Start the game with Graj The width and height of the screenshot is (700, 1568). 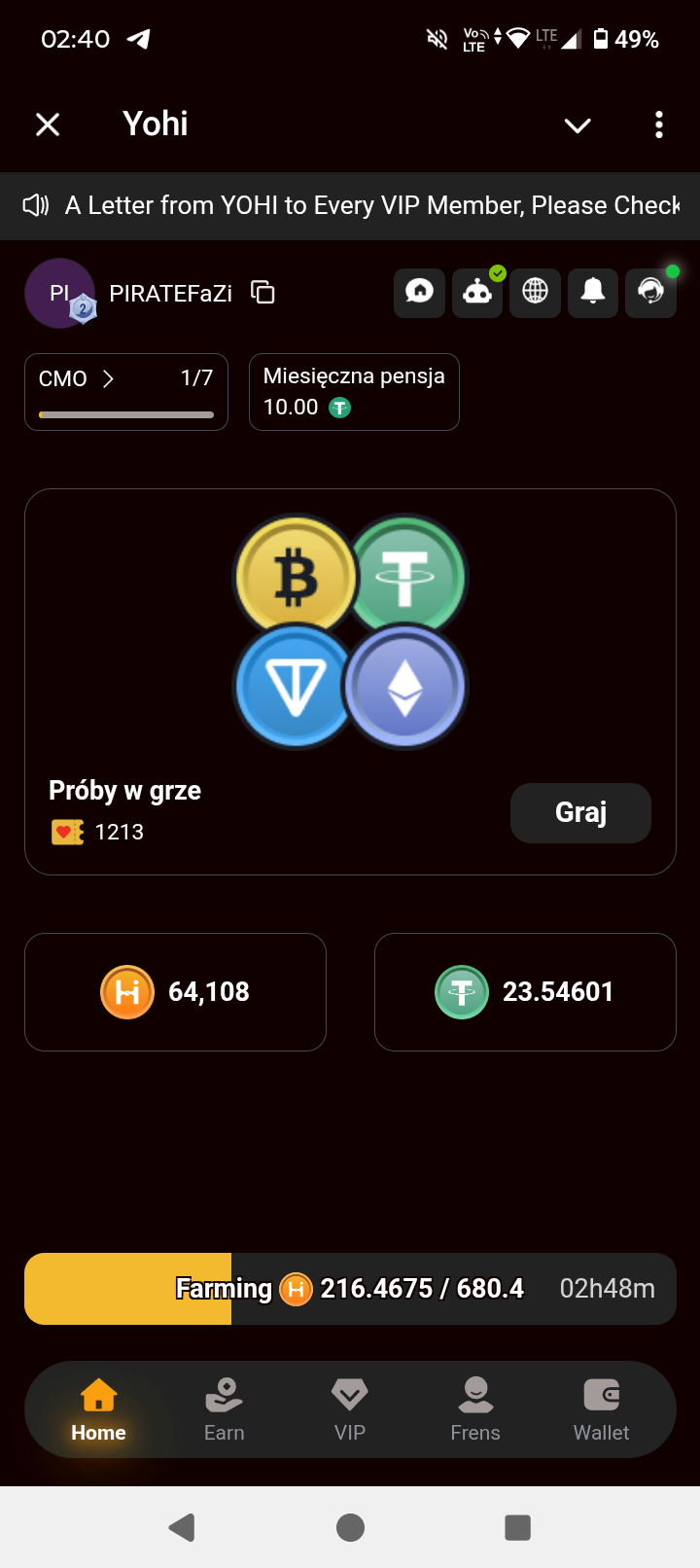(580, 812)
